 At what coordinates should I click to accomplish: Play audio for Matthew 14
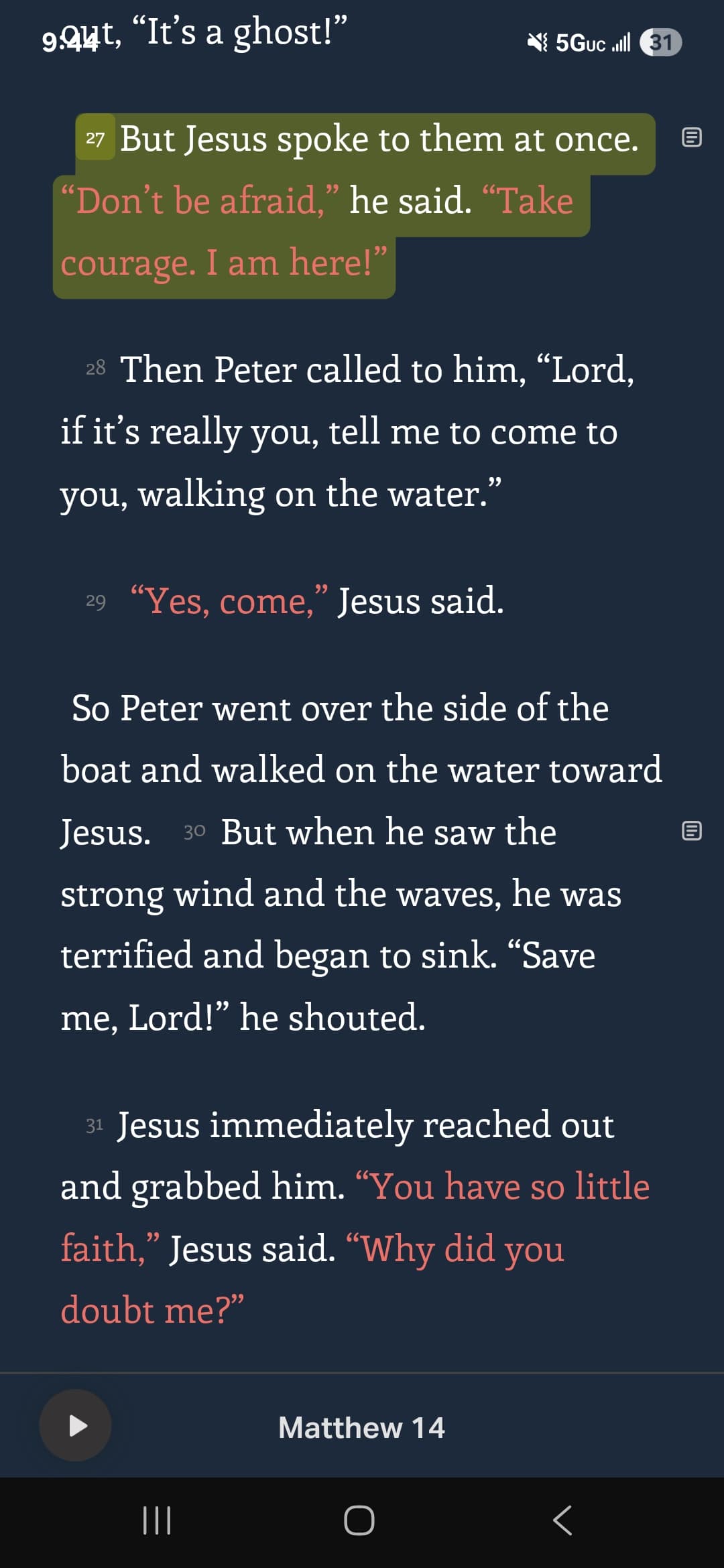[x=76, y=1425]
